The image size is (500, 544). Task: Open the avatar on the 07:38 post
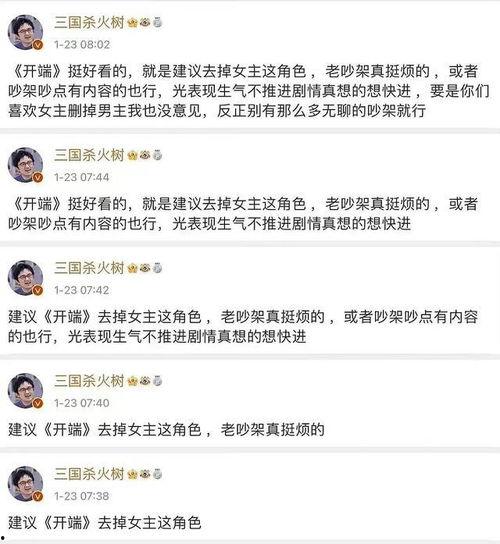point(25,484)
